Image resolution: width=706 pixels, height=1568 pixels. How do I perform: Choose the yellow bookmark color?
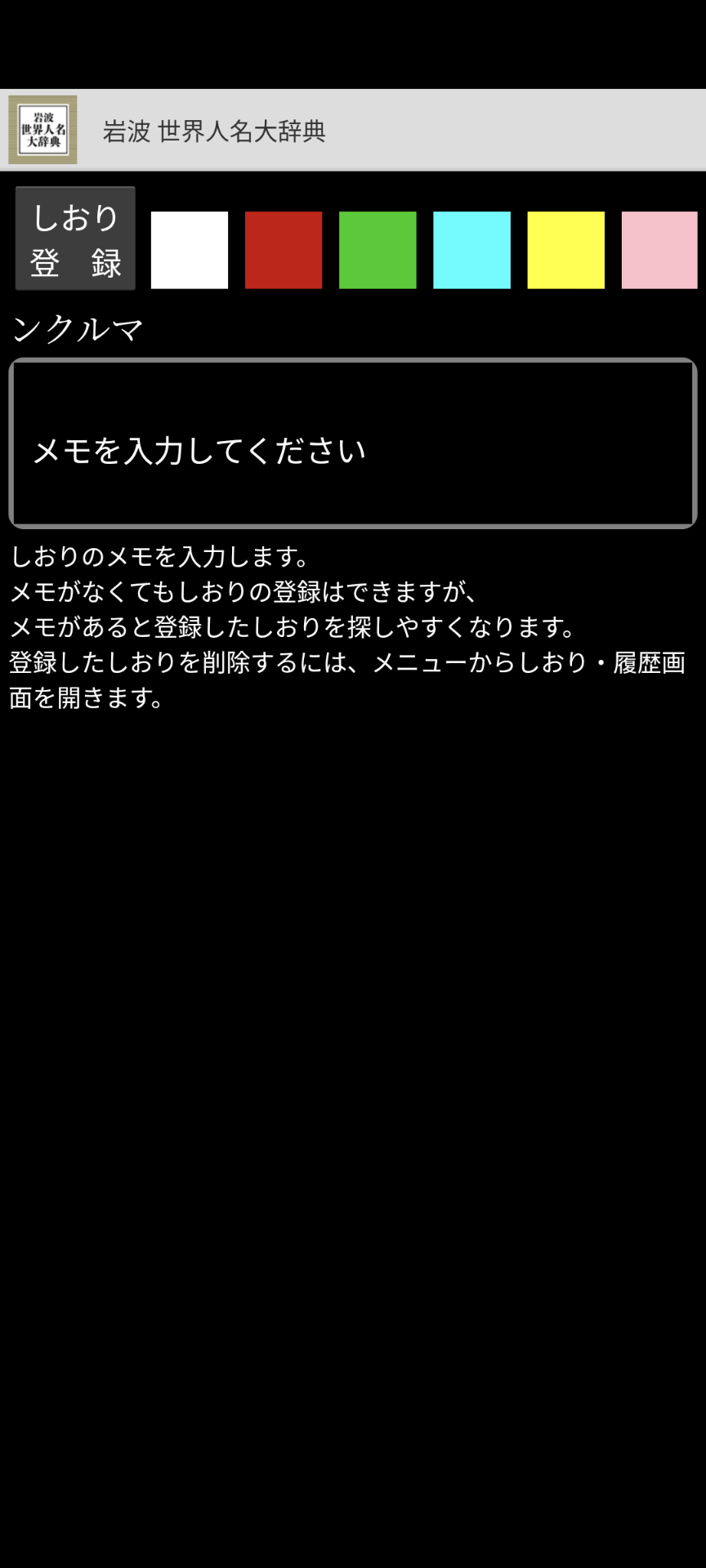click(565, 250)
